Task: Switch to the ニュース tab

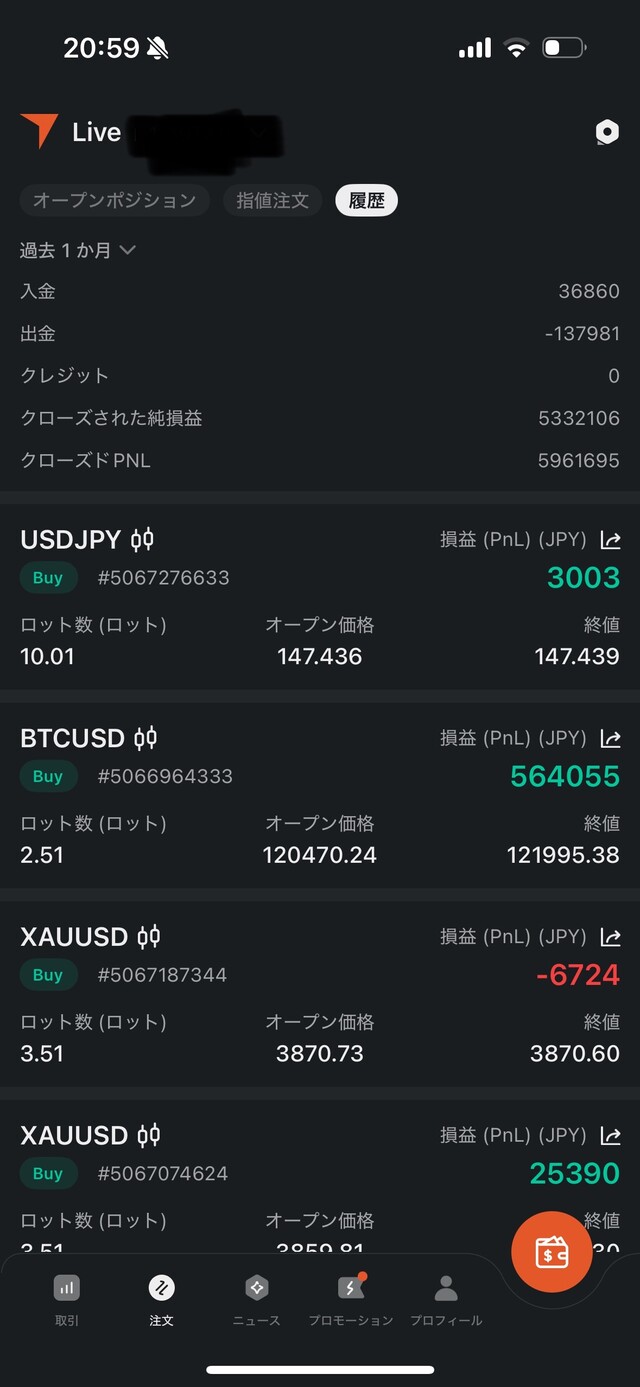Action: [256, 1299]
